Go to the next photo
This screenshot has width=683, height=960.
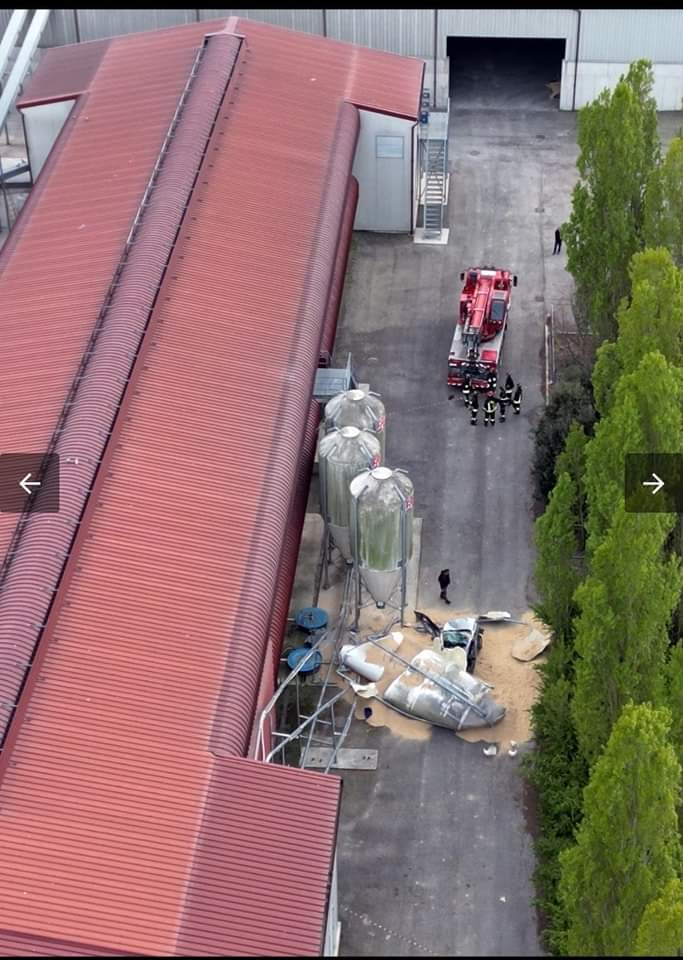tap(653, 483)
